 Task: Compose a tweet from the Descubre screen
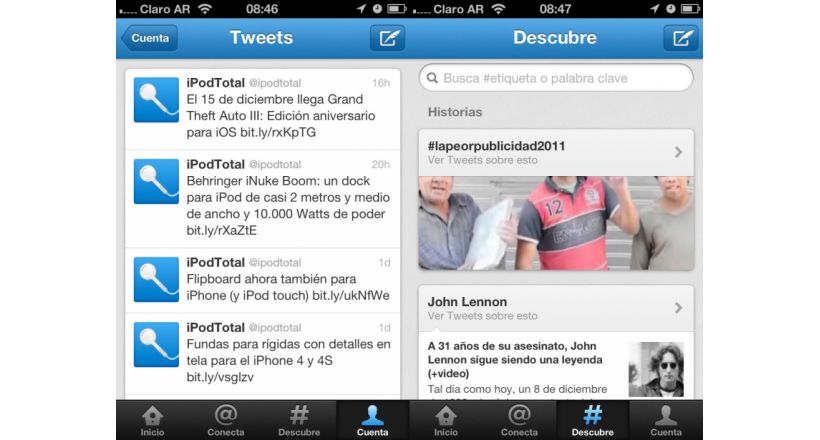pos(681,38)
